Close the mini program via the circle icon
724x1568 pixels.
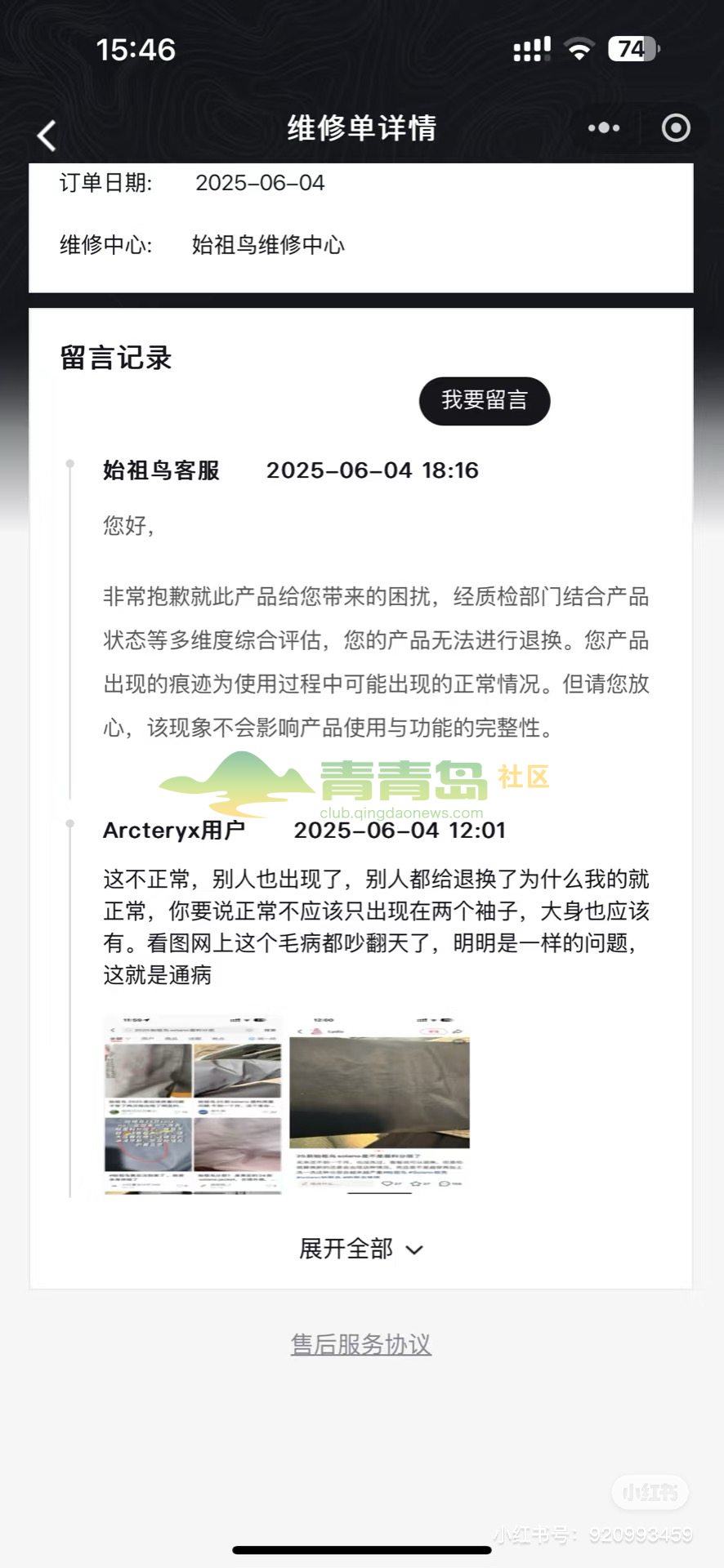coord(675,128)
